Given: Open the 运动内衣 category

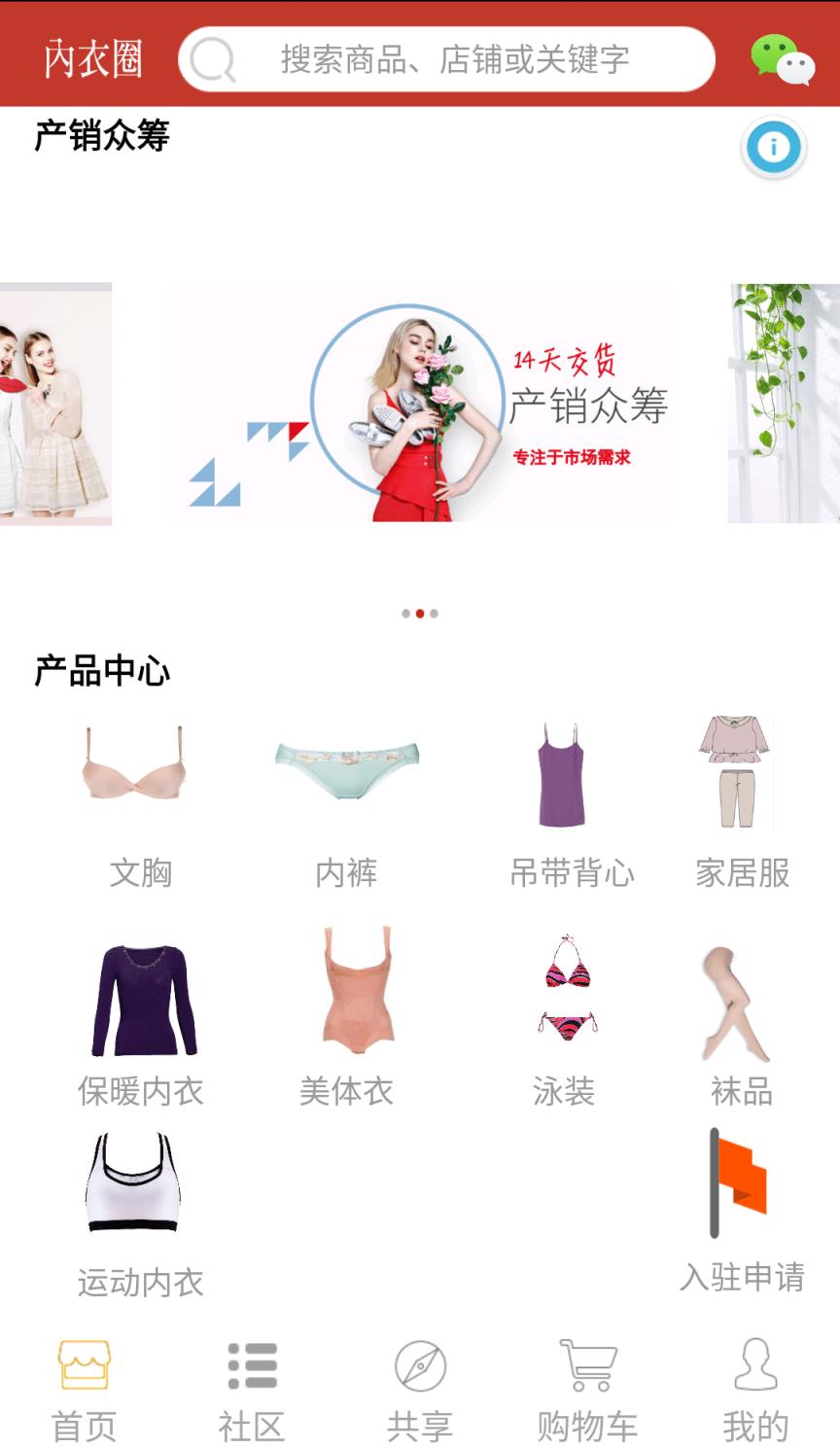Looking at the screenshot, I should click(140, 1213).
